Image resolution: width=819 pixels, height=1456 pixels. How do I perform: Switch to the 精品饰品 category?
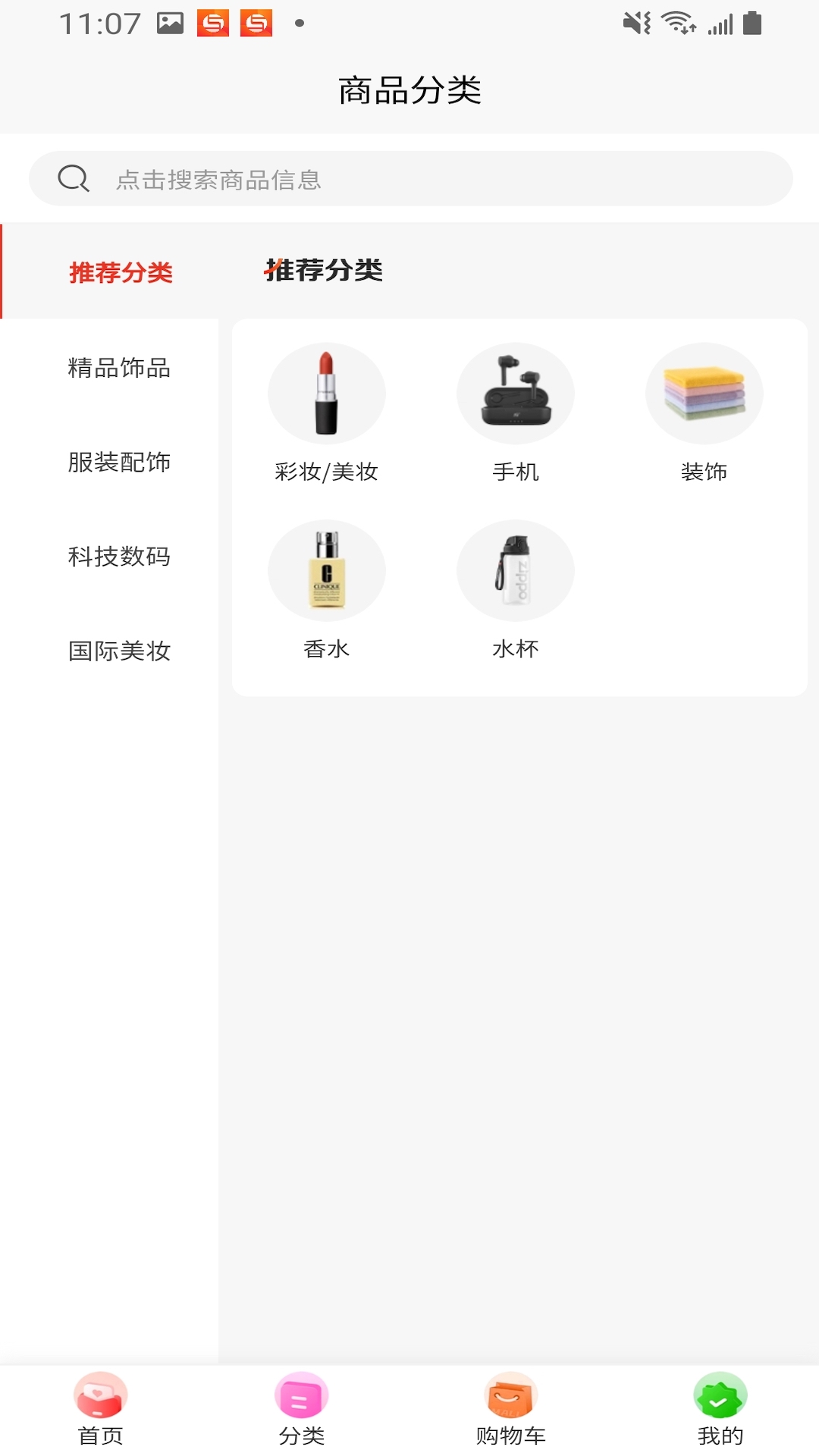pyautogui.click(x=119, y=368)
